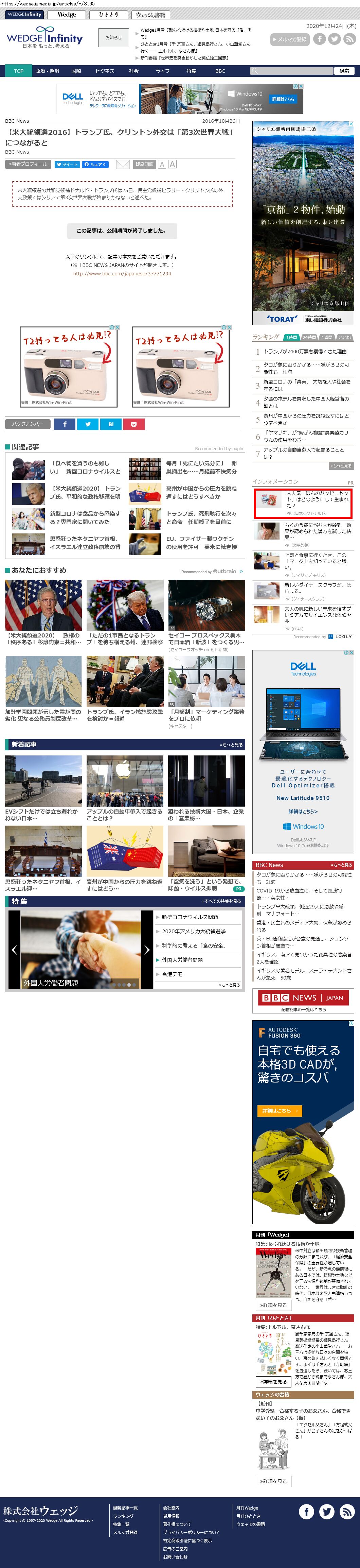This screenshot has width=360, height=1568.
Task: Open the 新着記事 もっと見る link
Action: (x=231, y=745)
